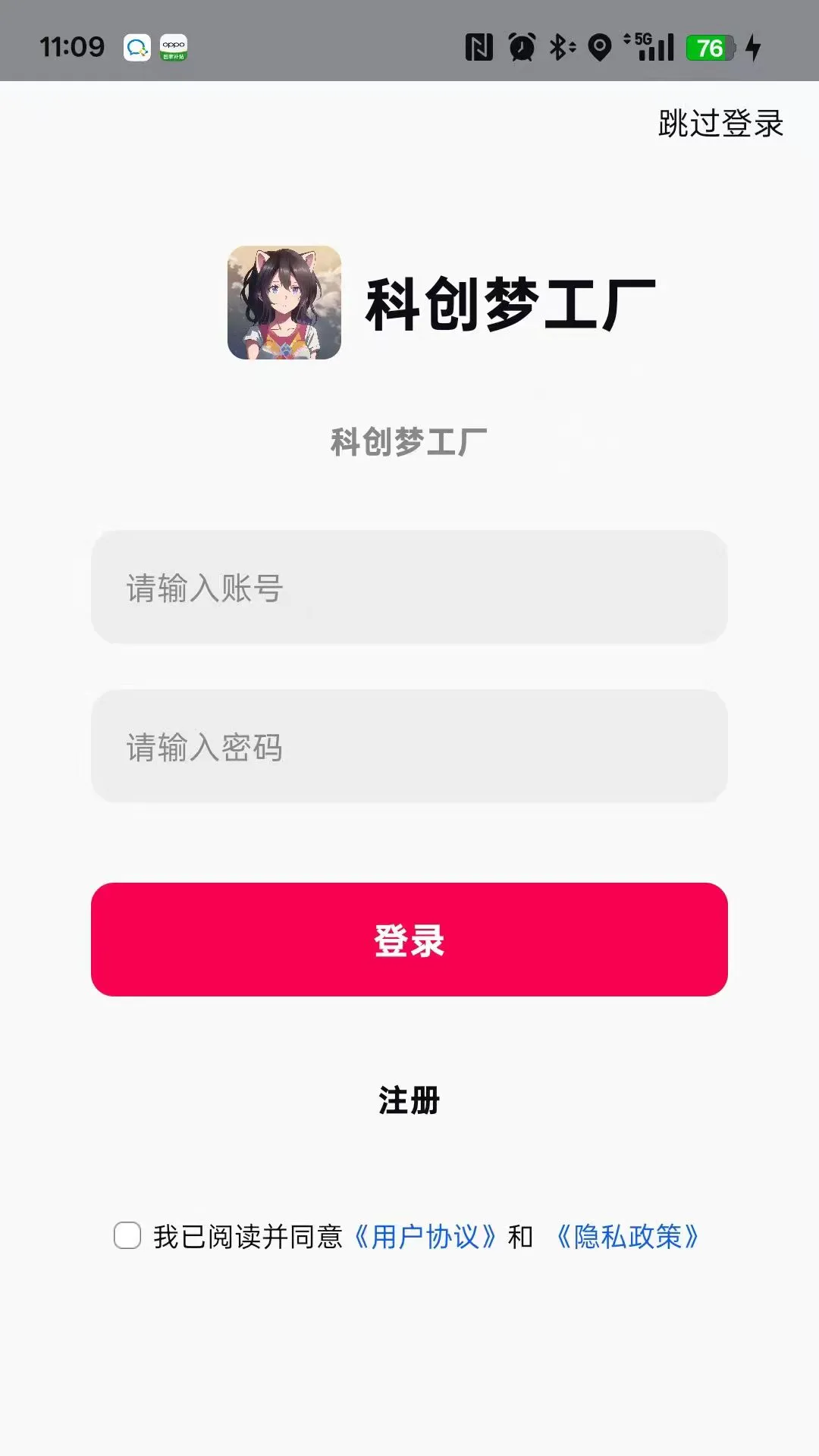The height and width of the screenshot is (1456, 819).
Task: Open 注册 to register an account
Action: [409, 1100]
